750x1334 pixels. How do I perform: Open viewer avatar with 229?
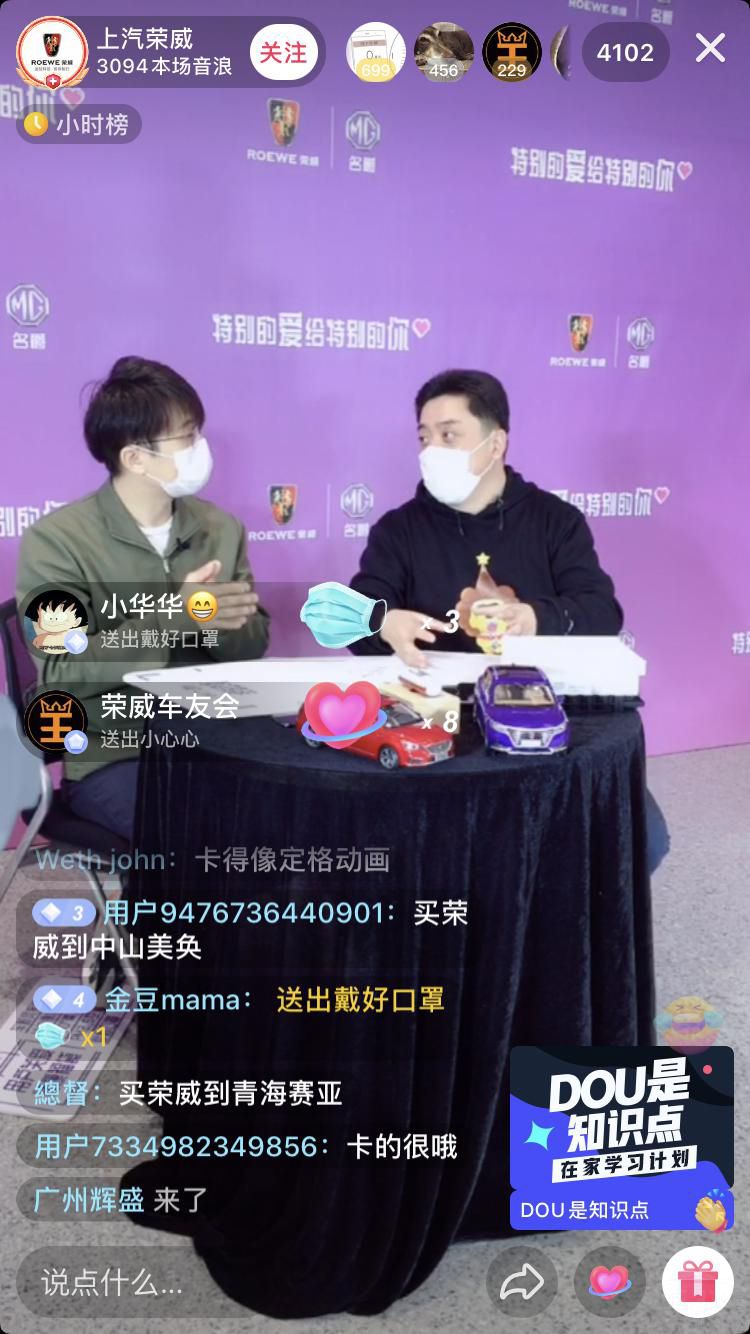[x=511, y=52]
